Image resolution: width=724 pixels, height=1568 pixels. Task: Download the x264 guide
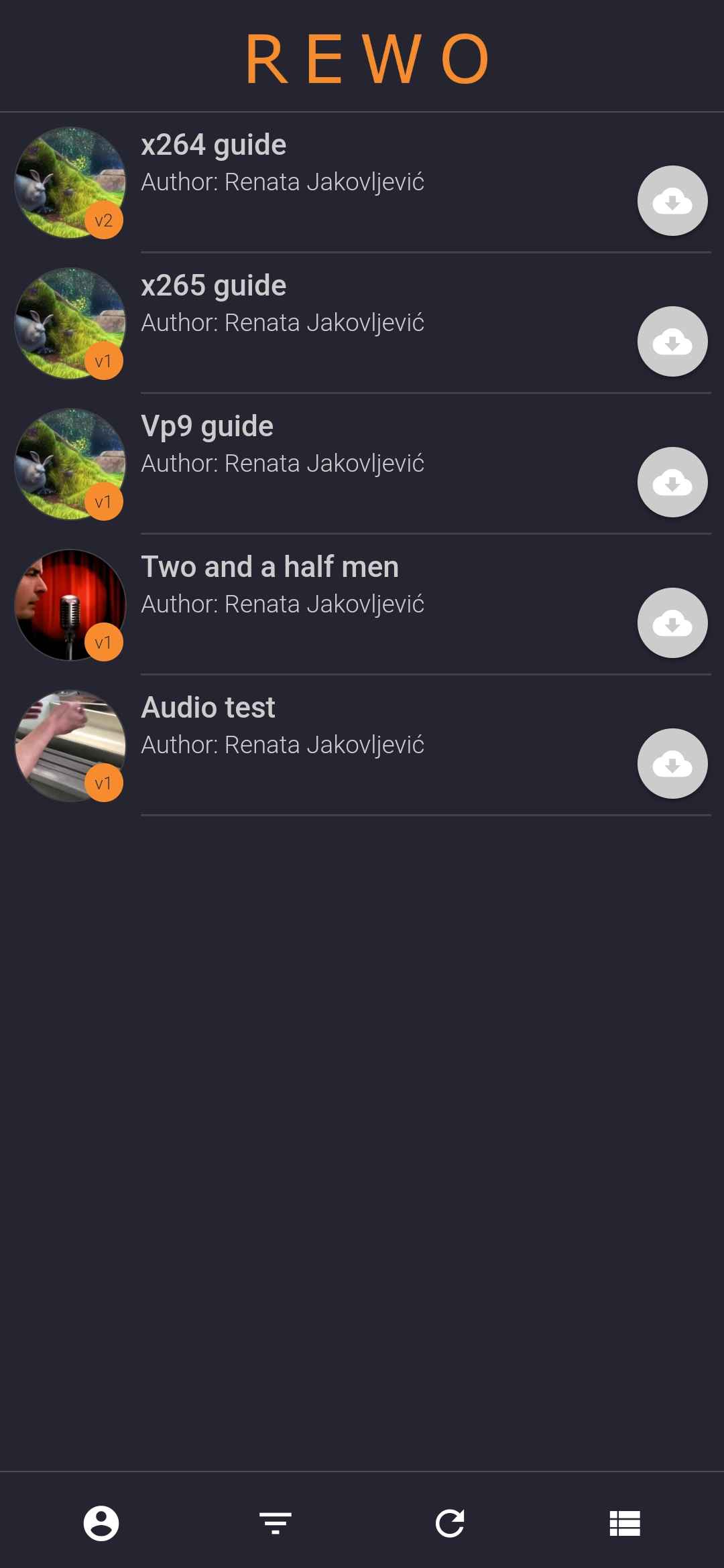coord(672,201)
